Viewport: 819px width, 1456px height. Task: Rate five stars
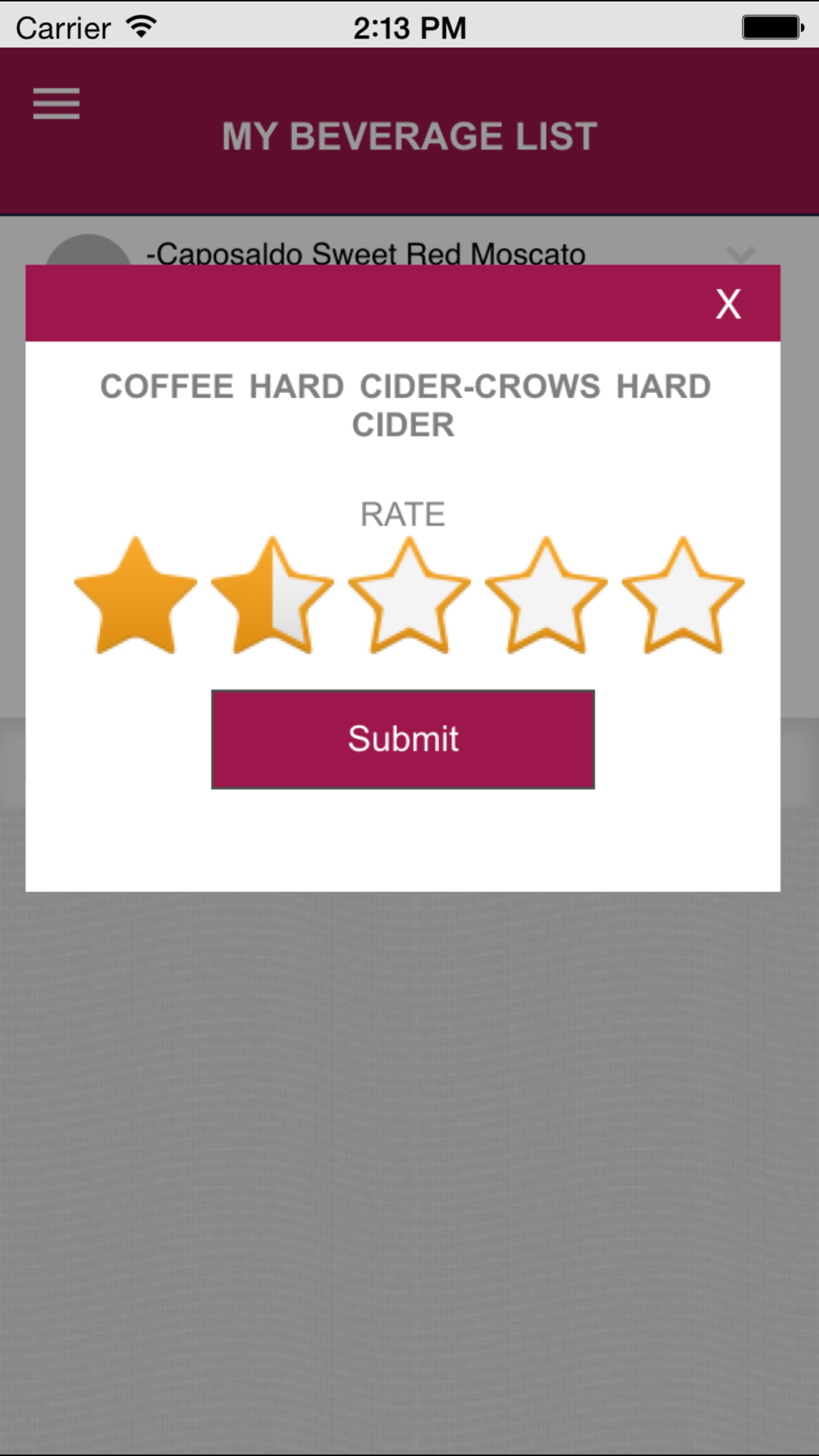click(683, 595)
